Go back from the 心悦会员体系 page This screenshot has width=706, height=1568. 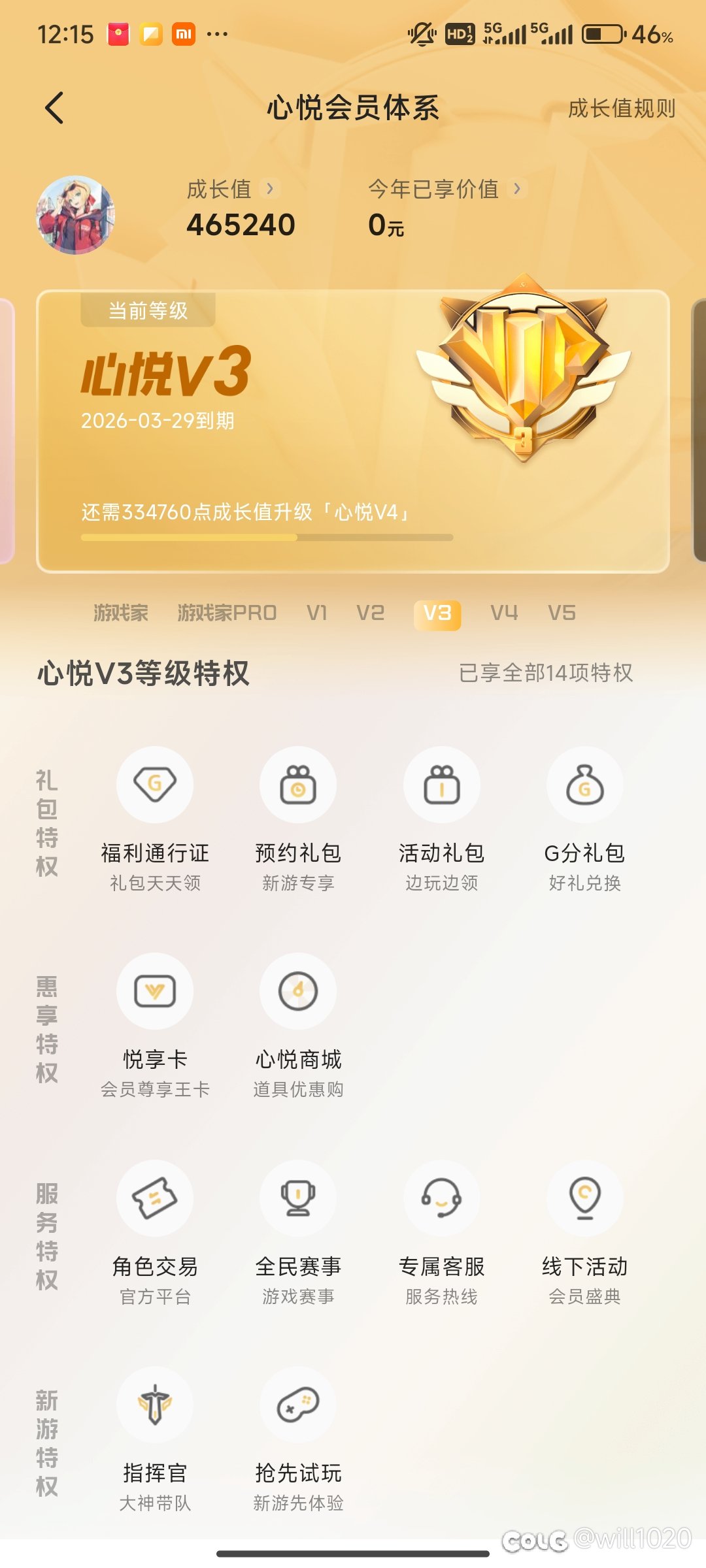[x=55, y=108]
